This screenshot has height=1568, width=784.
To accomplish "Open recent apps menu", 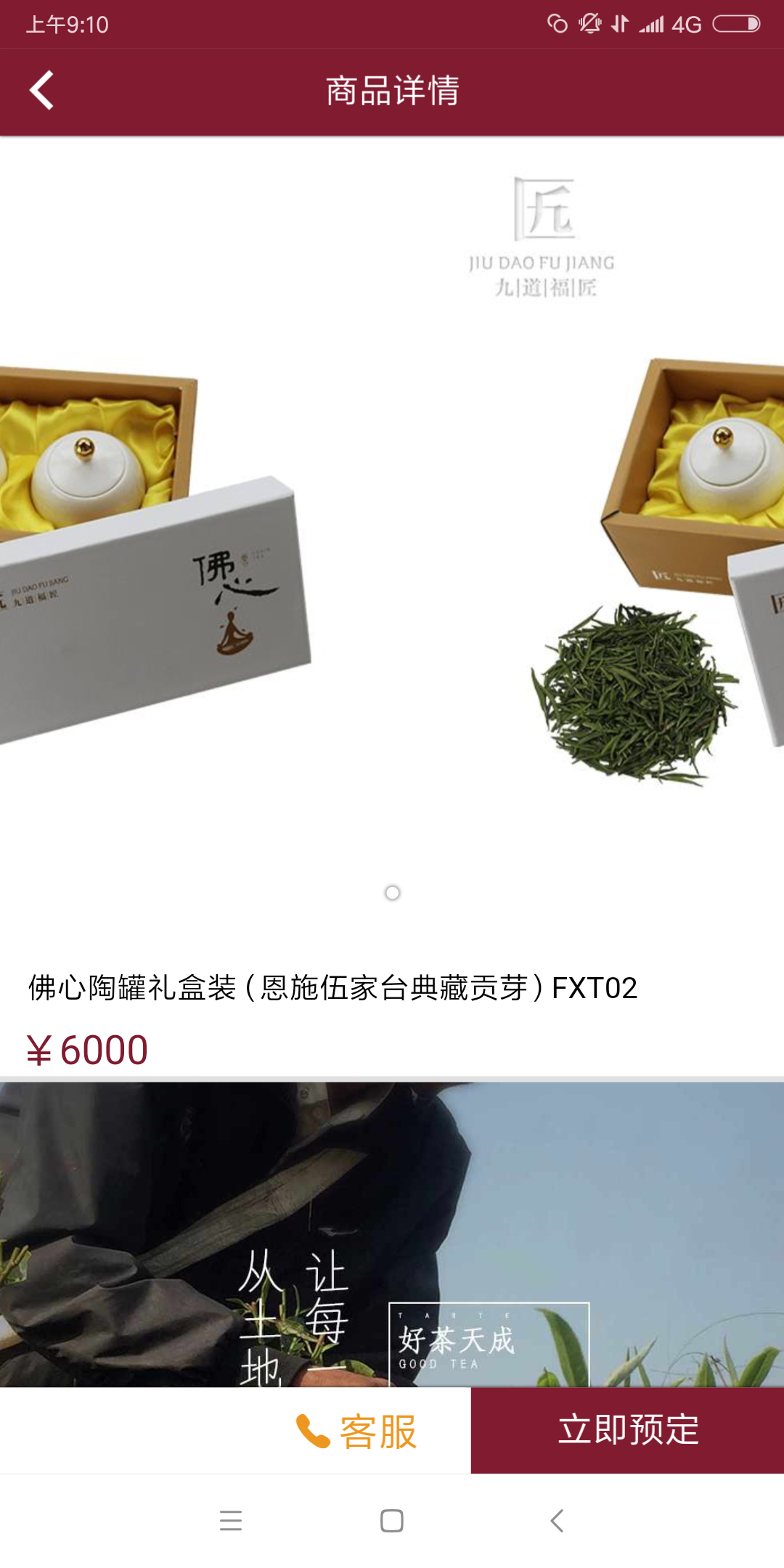I will (x=230, y=1520).
